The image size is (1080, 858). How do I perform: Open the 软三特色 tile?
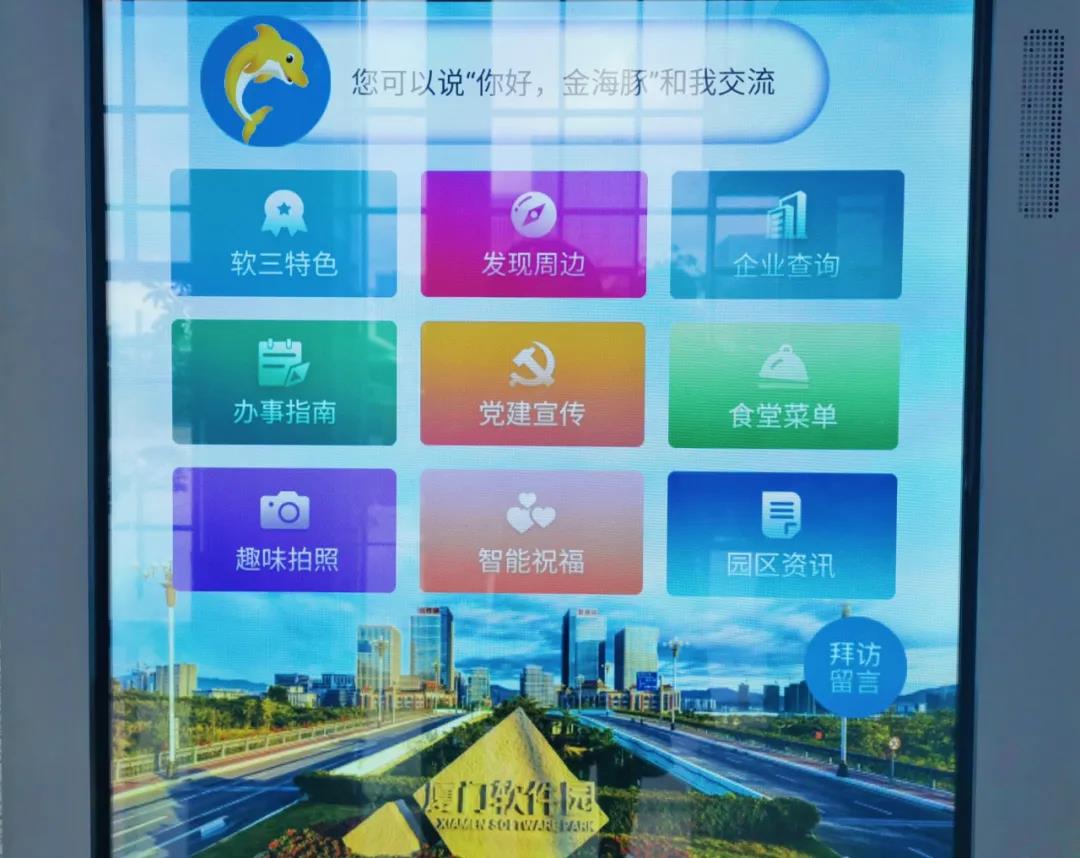coord(283,233)
